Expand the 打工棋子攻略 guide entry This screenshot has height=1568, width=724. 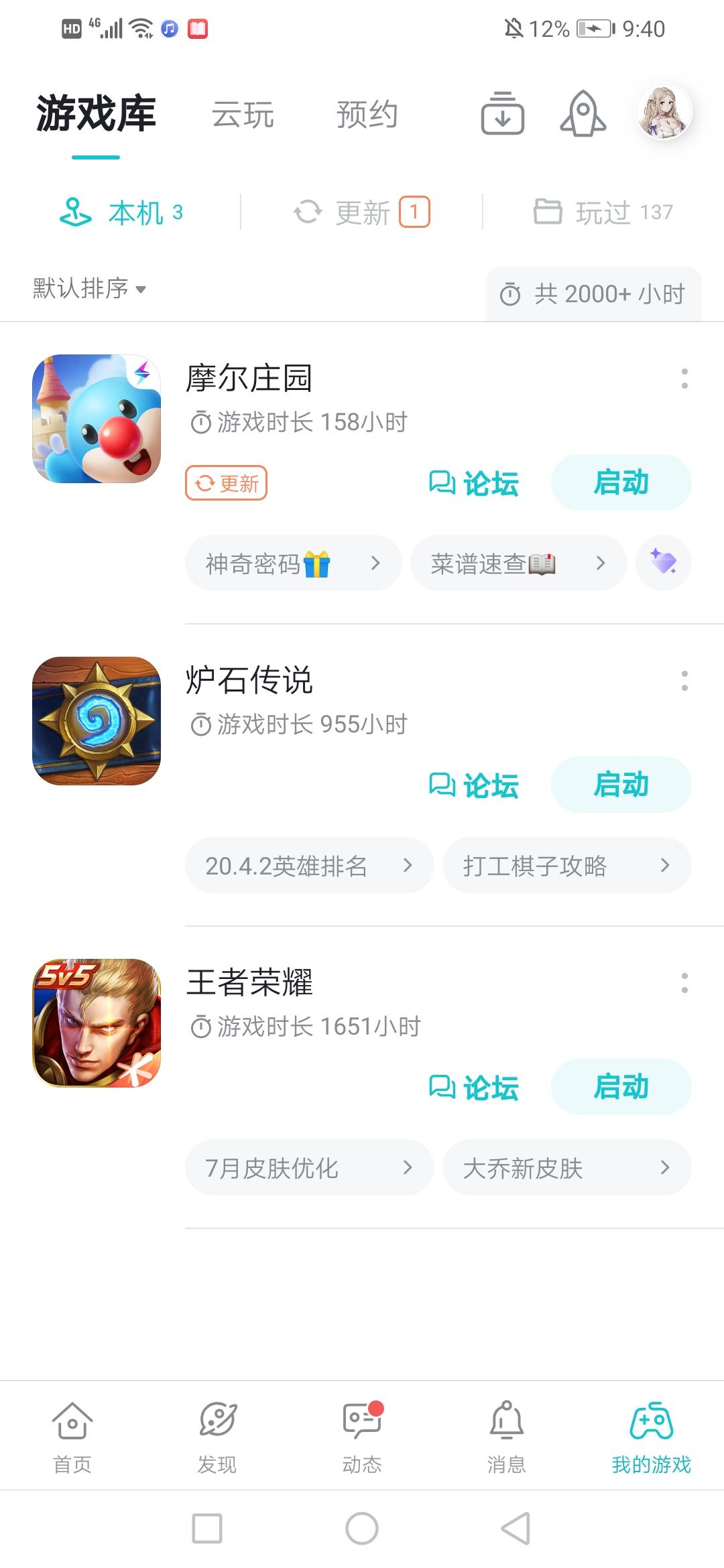pos(566,866)
